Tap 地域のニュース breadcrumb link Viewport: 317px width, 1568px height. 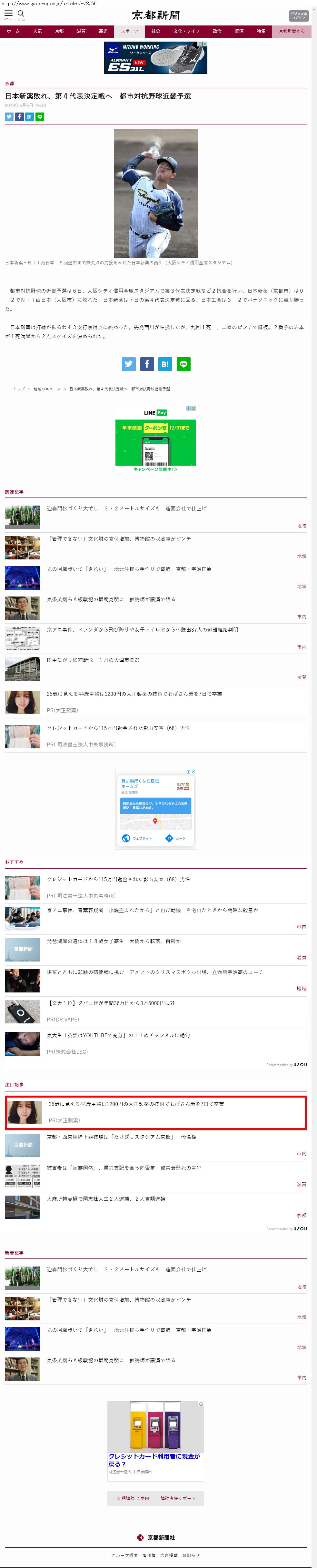point(47,389)
